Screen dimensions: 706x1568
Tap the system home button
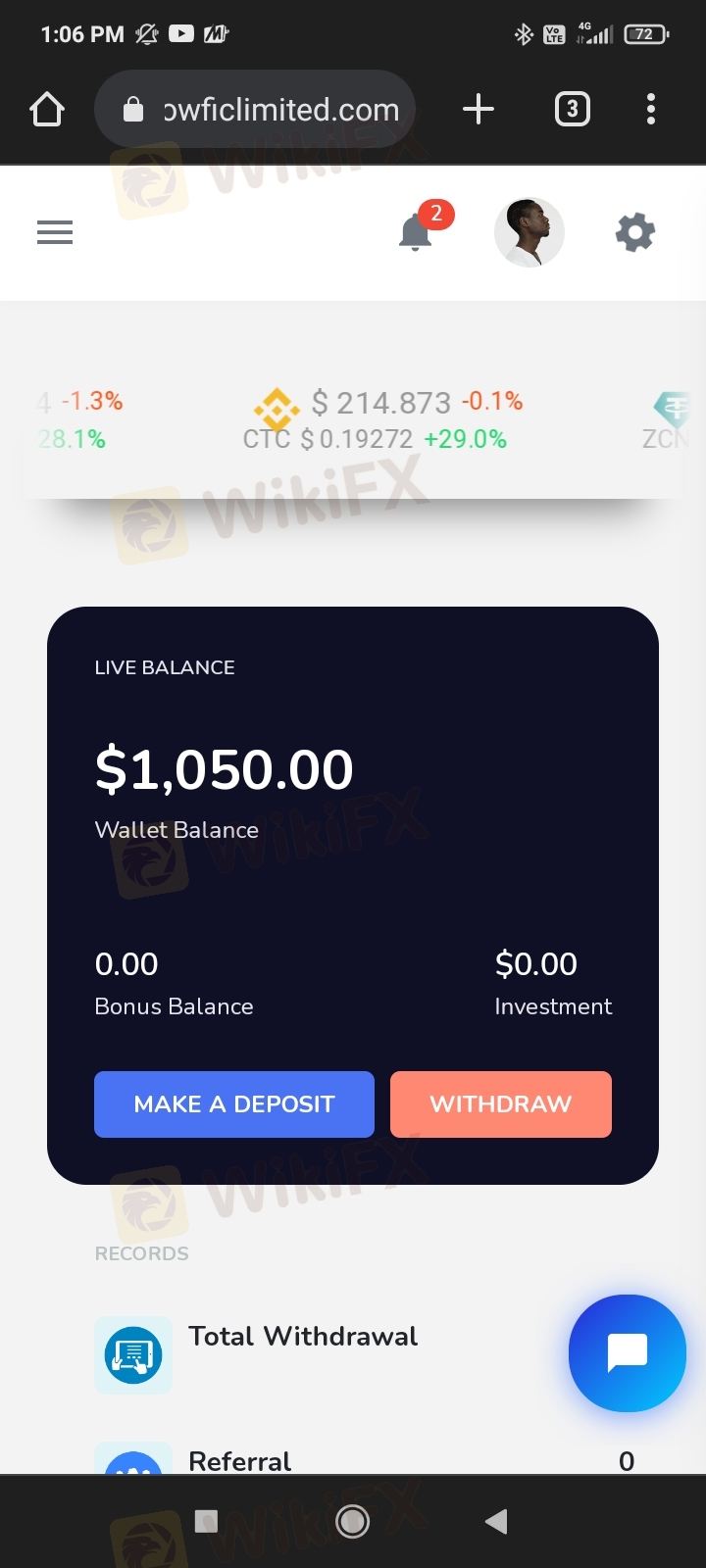point(352,1521)
